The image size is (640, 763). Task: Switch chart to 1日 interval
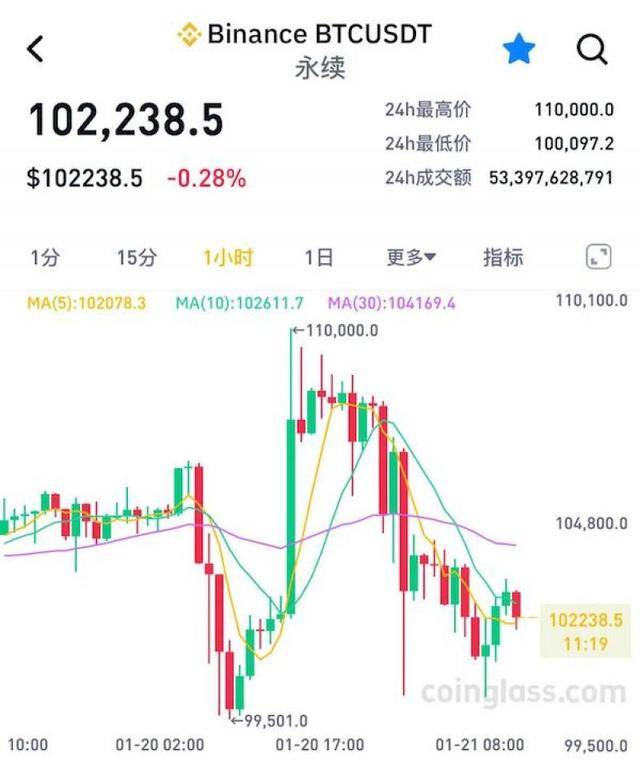318,258
